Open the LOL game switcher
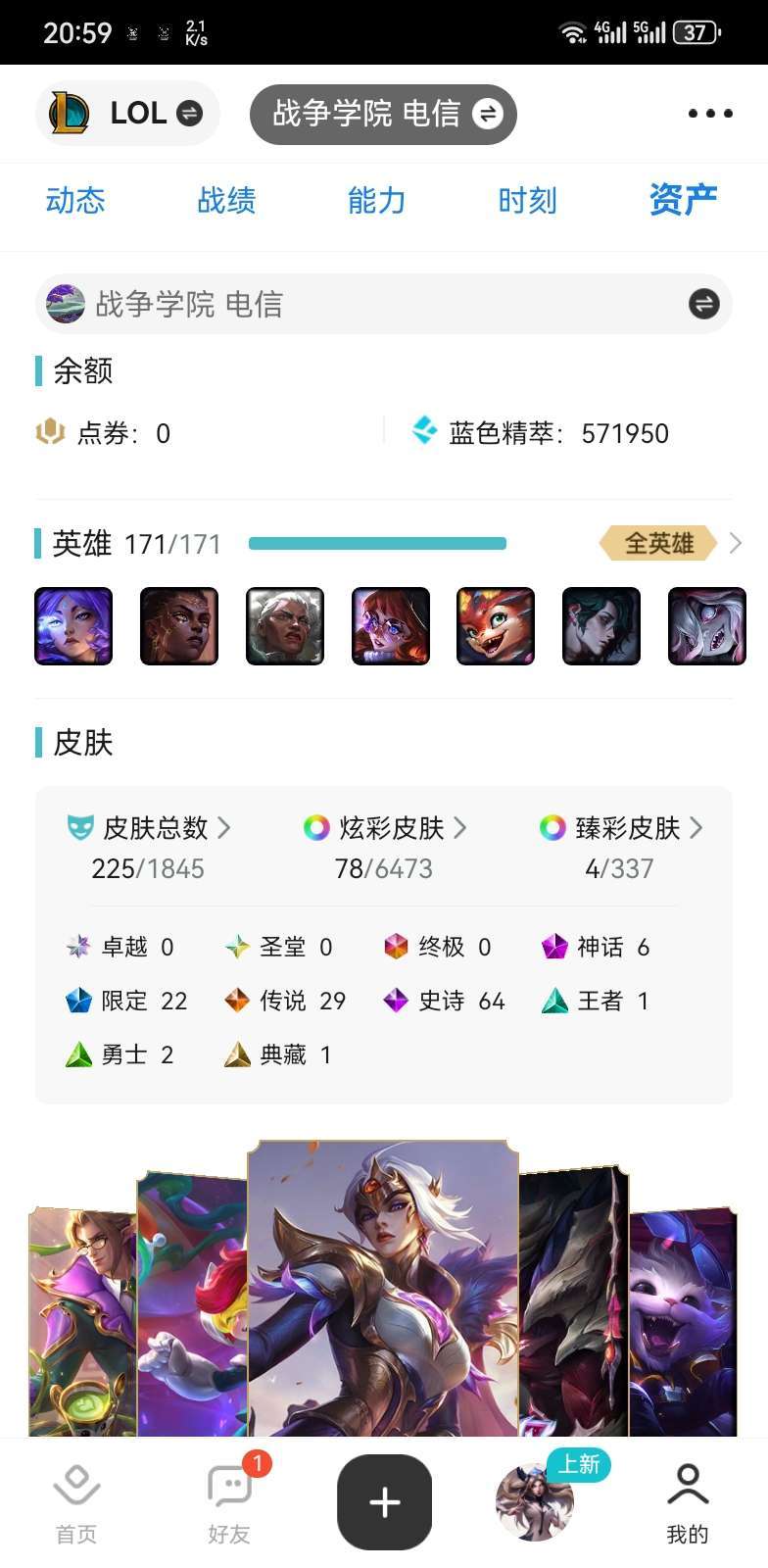Viewport: 768px width, 1568px height. tap(127, 114)
